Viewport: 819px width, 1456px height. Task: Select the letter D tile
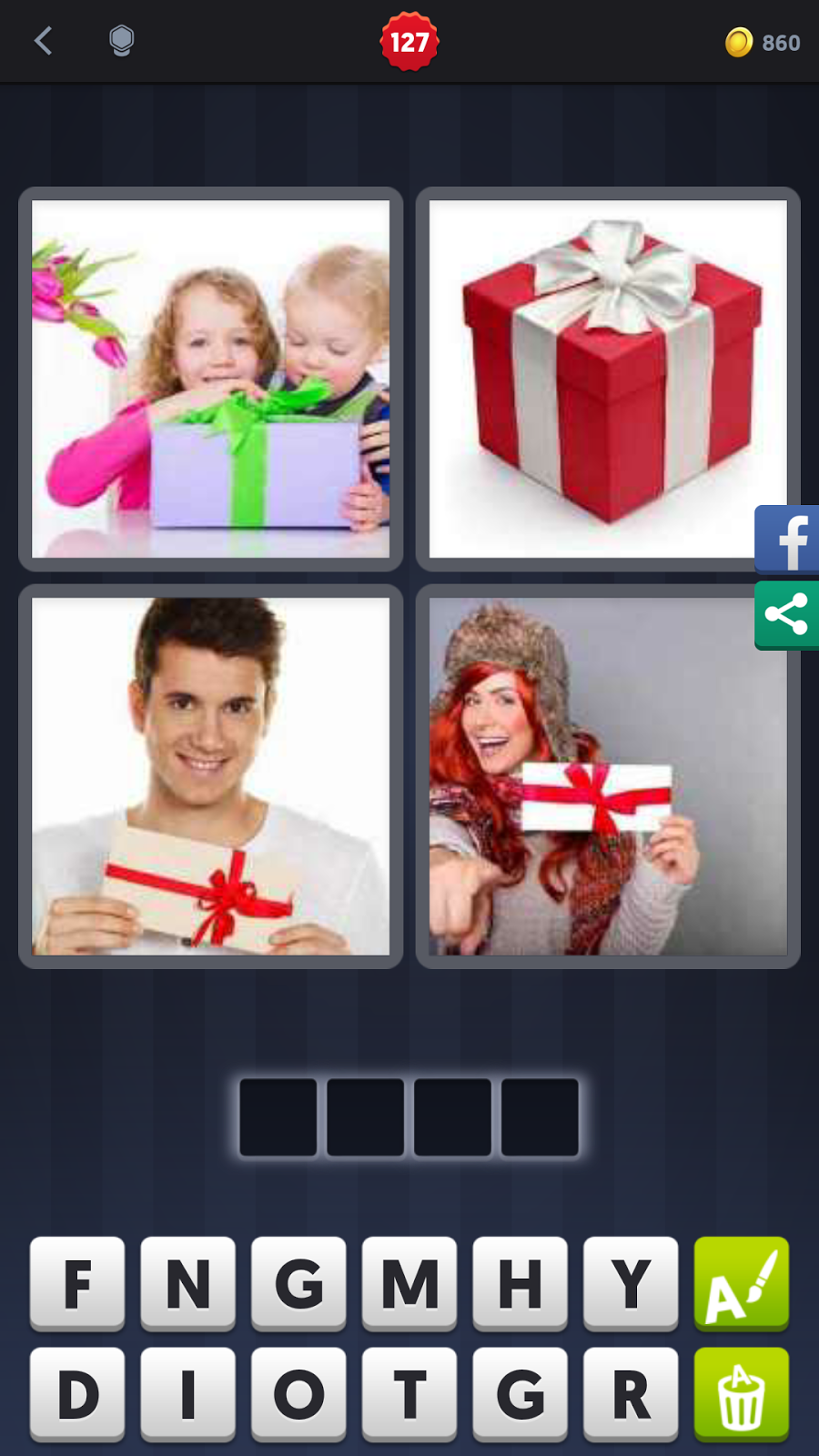click(x=77, y=1394)
